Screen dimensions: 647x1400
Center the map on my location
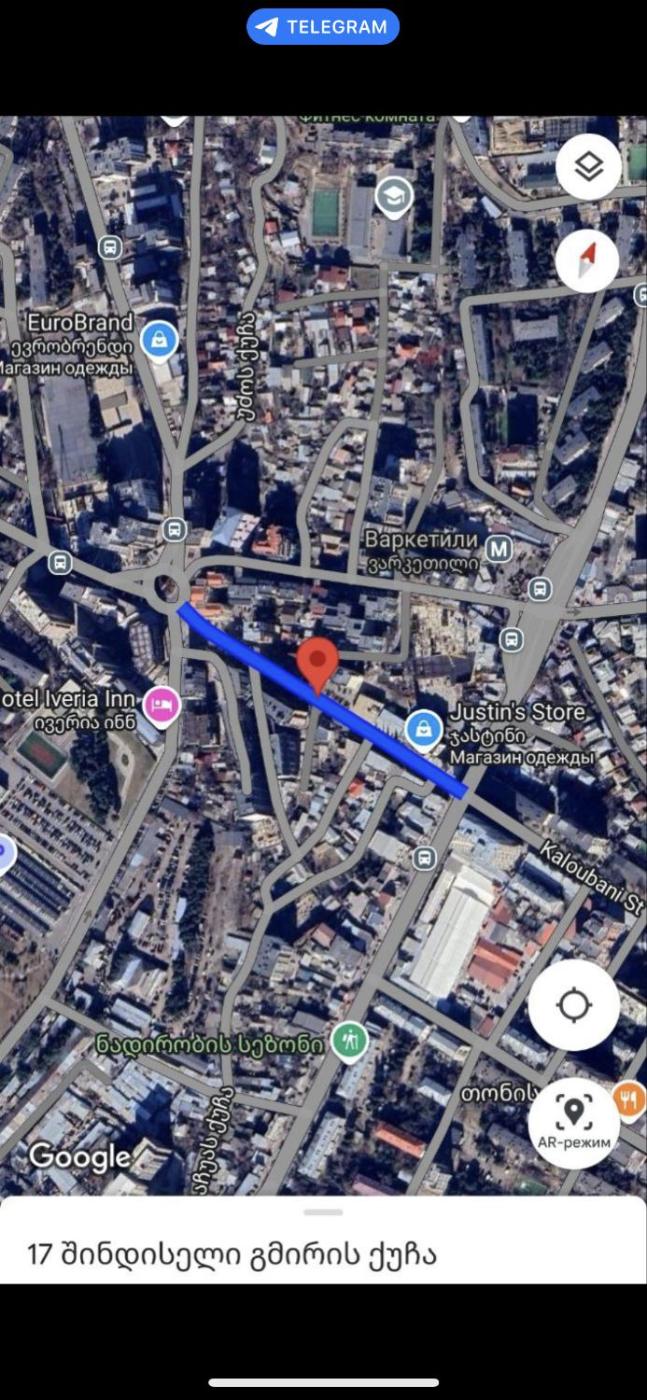click(x=574, y=1005)
